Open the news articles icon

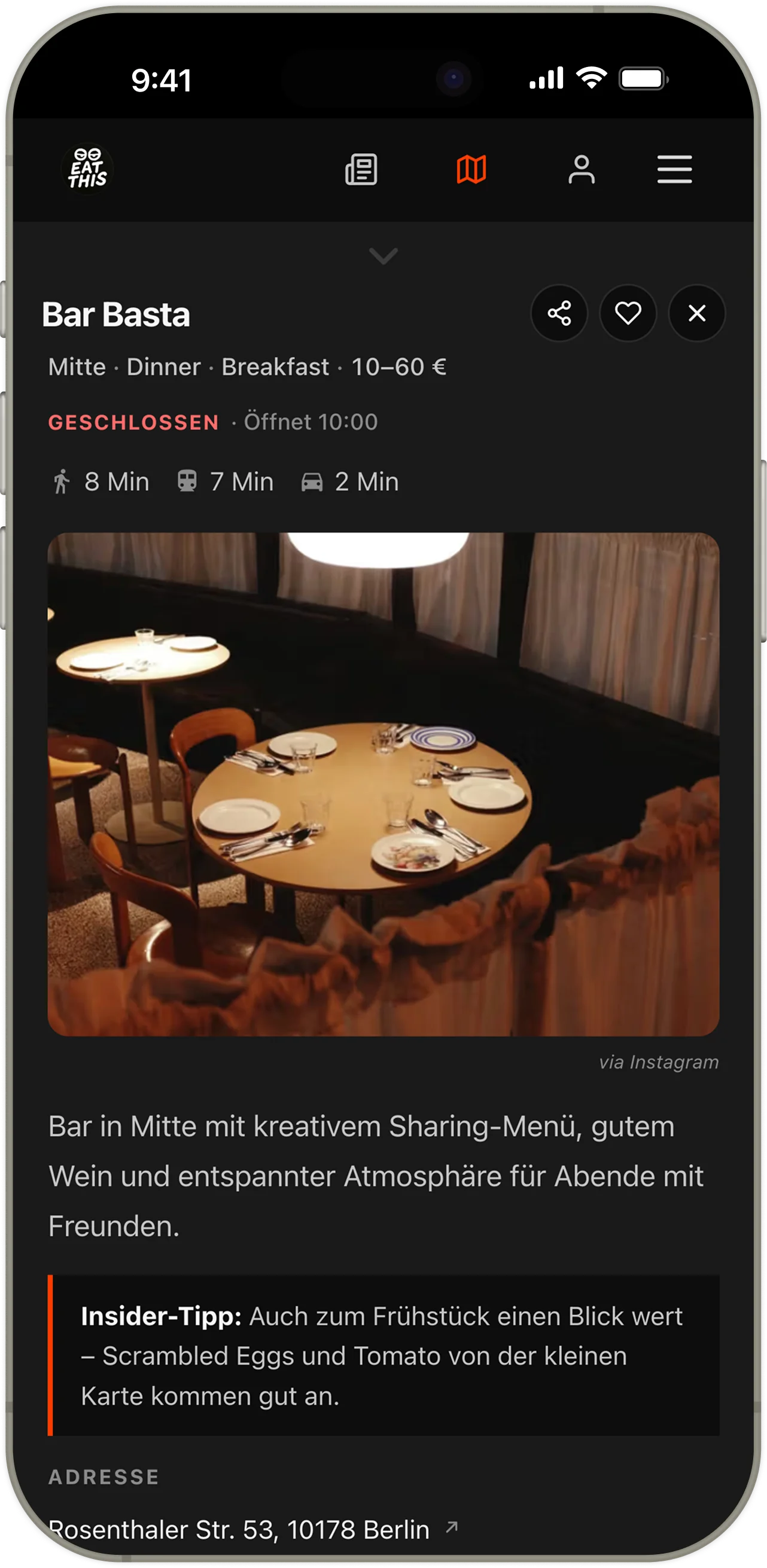pos(361,169)
